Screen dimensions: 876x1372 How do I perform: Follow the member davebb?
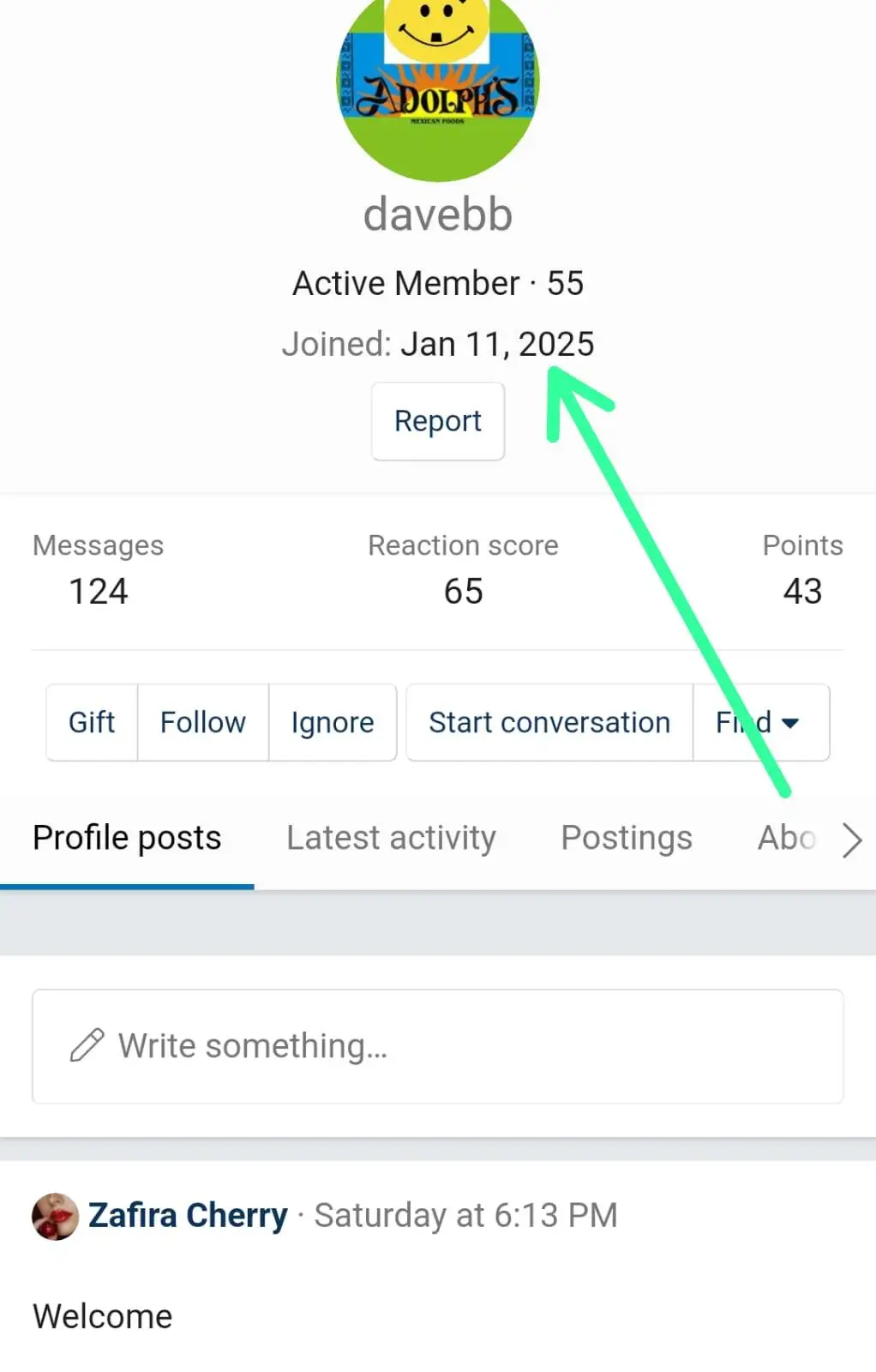(x=203, y=722)
